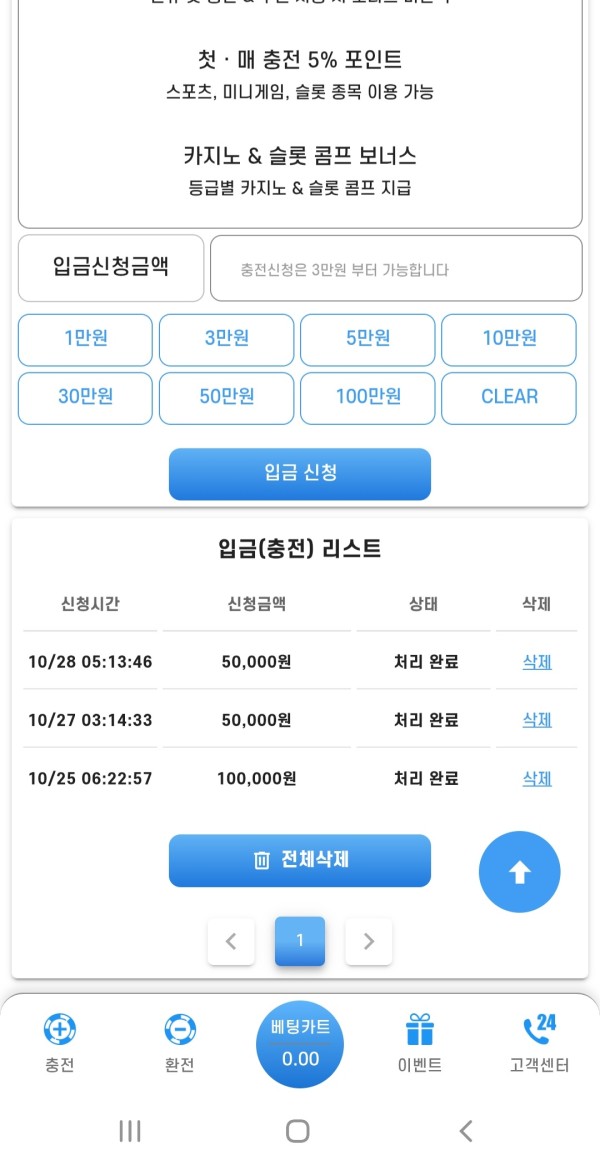Image resolution: width=600 pixels, height=1165 pixels.
Task: Add 50만원 to the deposit amount
Action: click(226, 397)
